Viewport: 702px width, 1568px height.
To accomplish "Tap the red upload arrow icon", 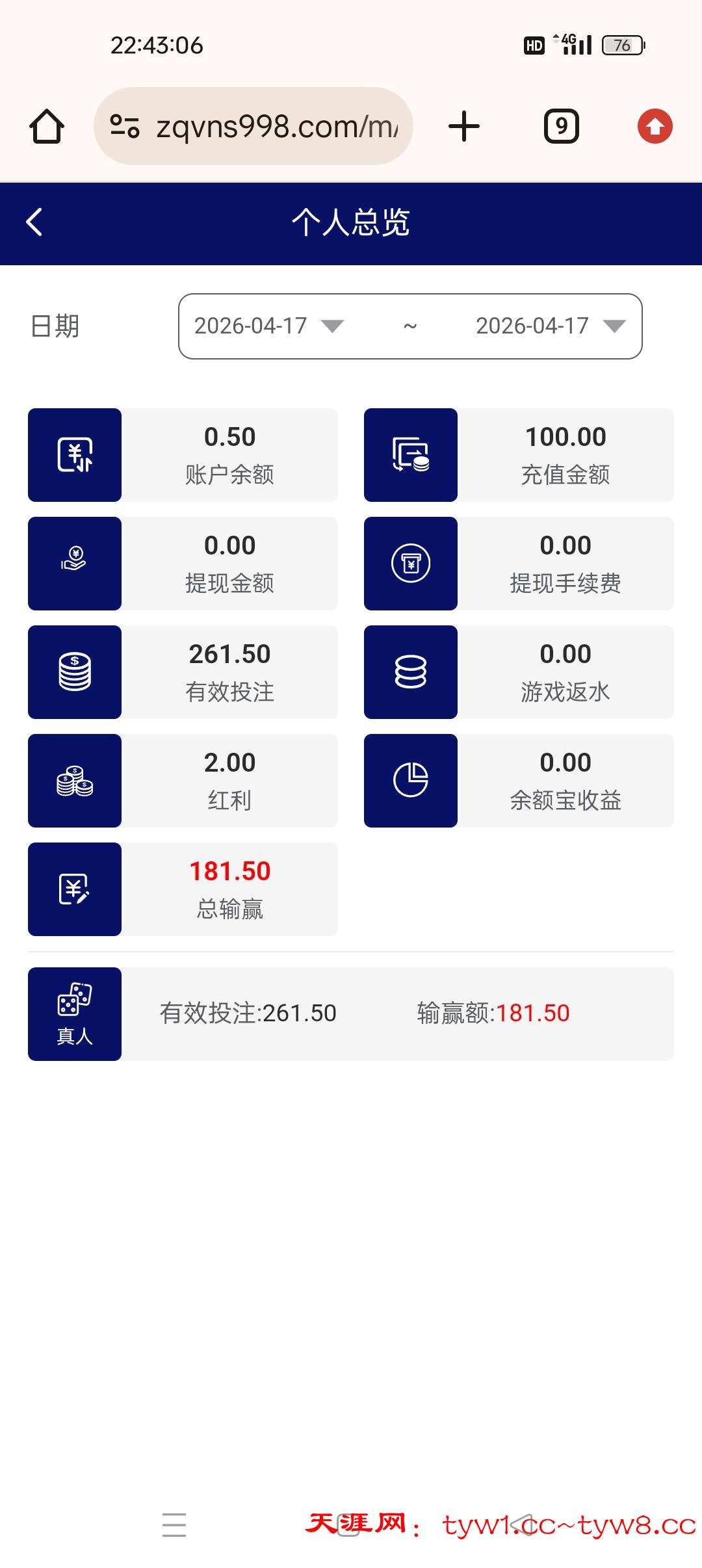I will point(655,126).
